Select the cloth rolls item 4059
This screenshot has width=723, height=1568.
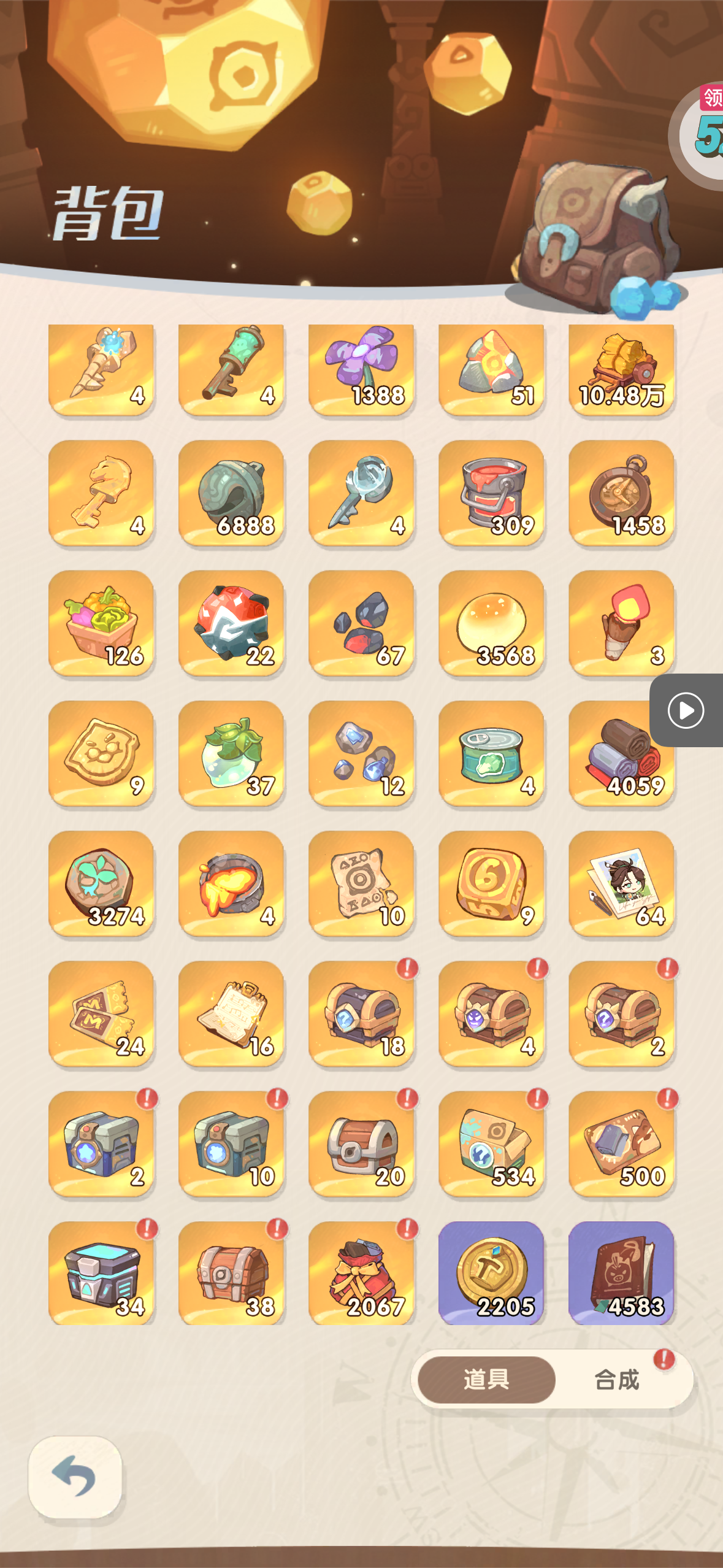pyautogui.click(x=621, y=754)
